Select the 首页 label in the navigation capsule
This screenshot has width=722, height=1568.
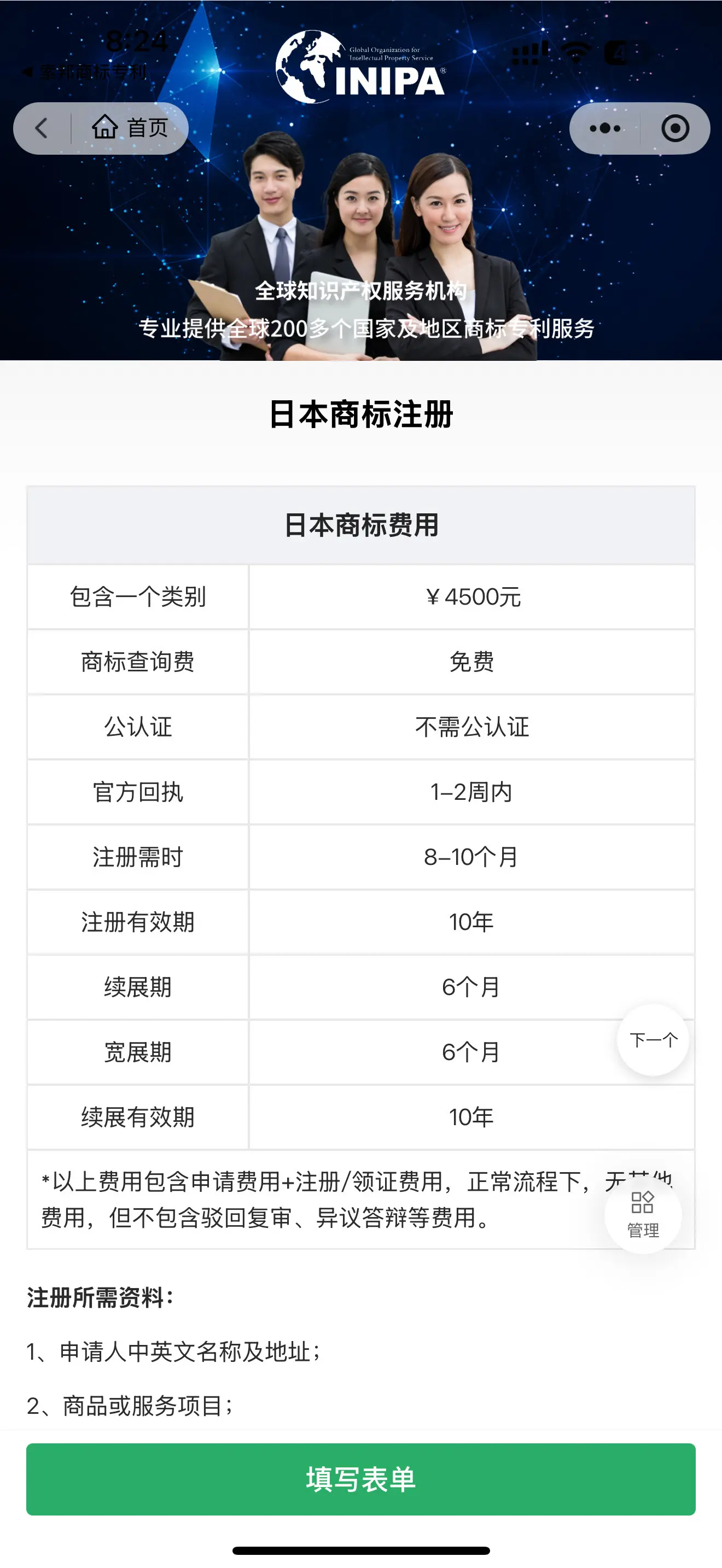[x=148, y=128]
